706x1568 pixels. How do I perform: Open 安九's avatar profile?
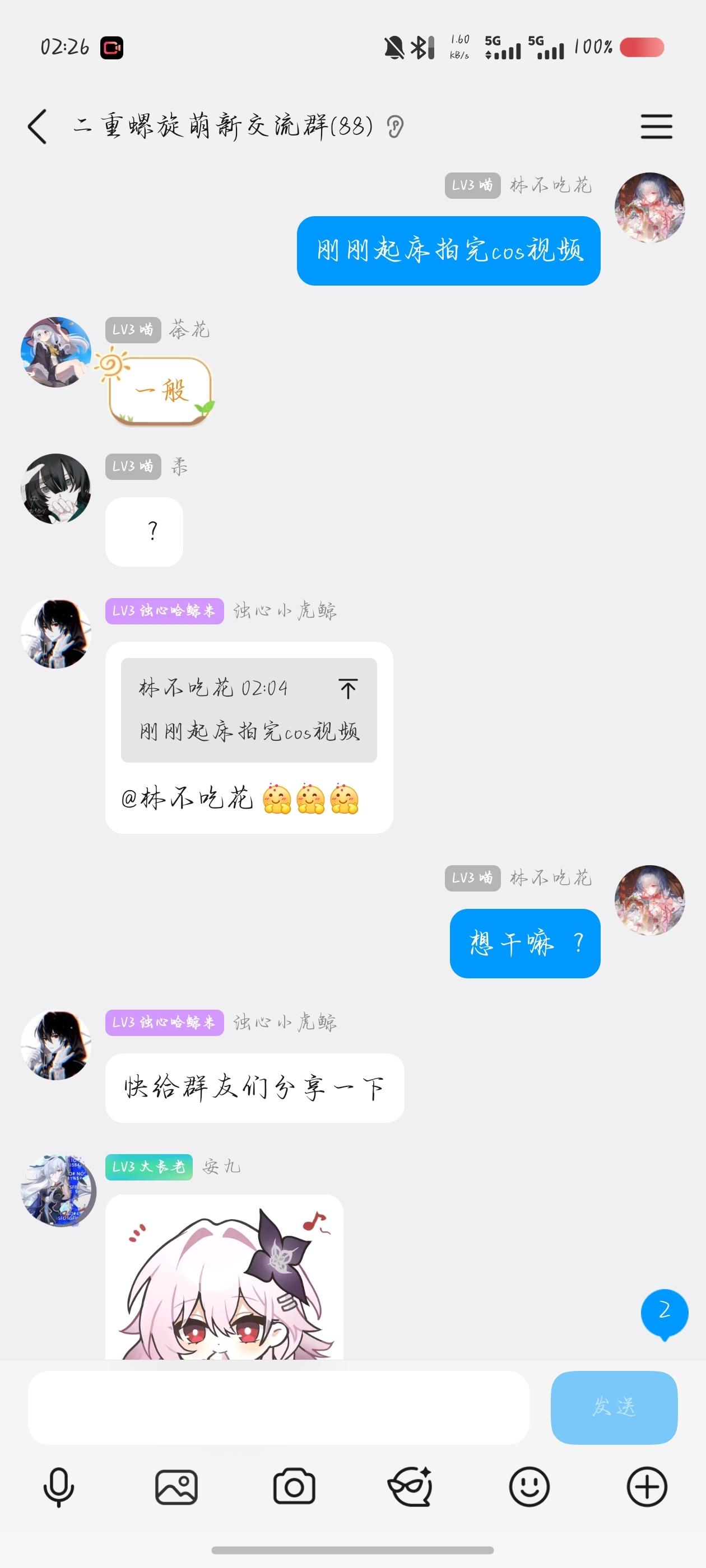pos(57,1190)
